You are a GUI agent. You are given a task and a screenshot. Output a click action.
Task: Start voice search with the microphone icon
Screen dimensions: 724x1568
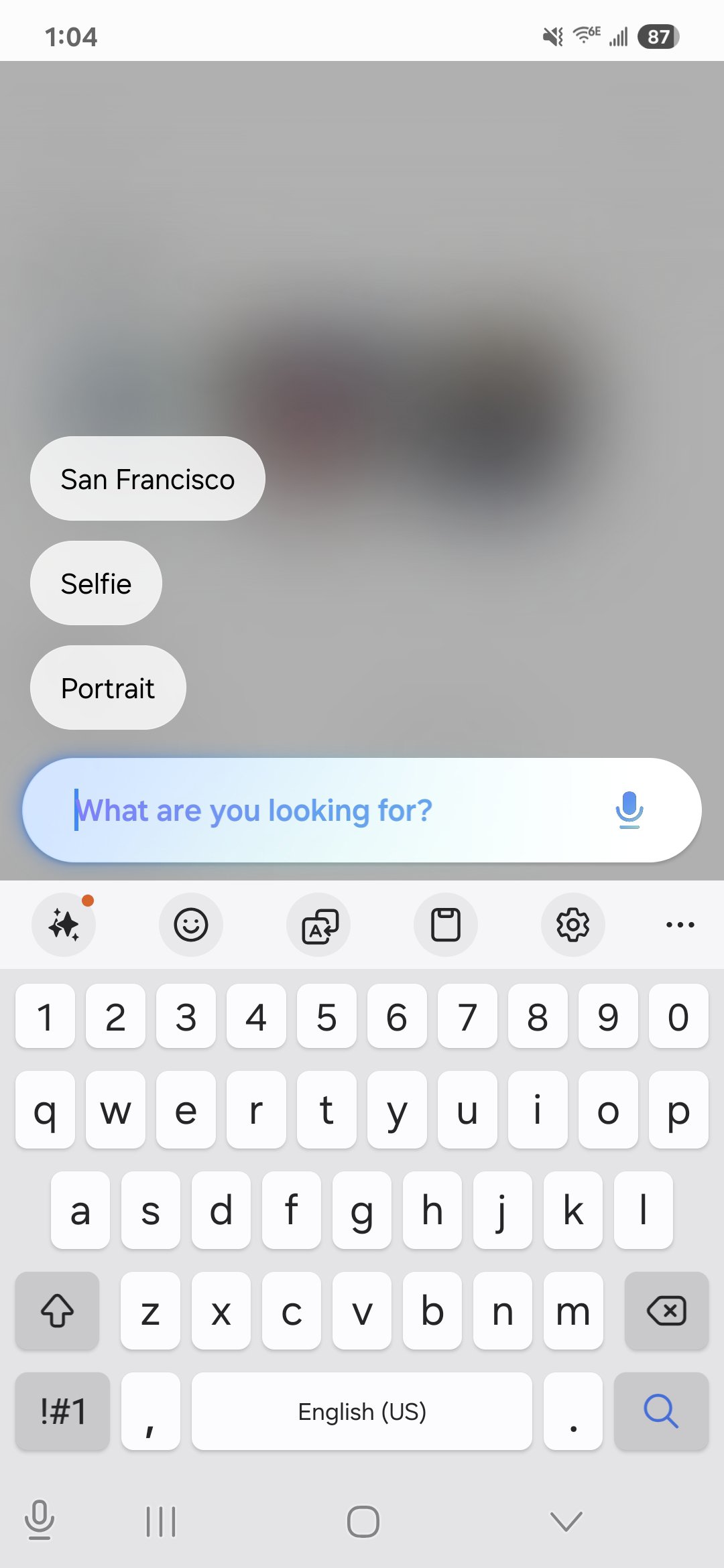coord(629,809)
